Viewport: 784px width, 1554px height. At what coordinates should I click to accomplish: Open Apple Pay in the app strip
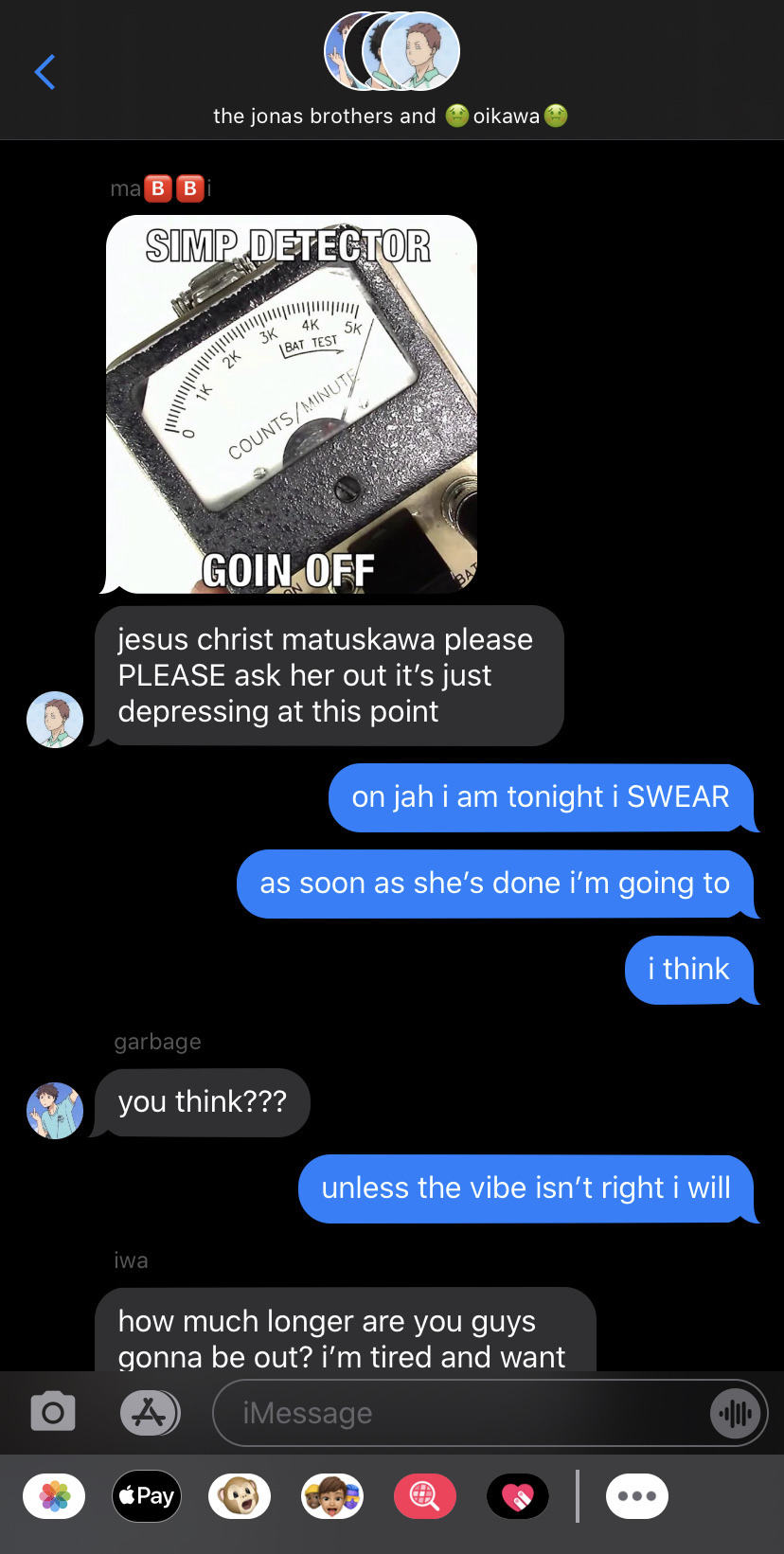147,1496
